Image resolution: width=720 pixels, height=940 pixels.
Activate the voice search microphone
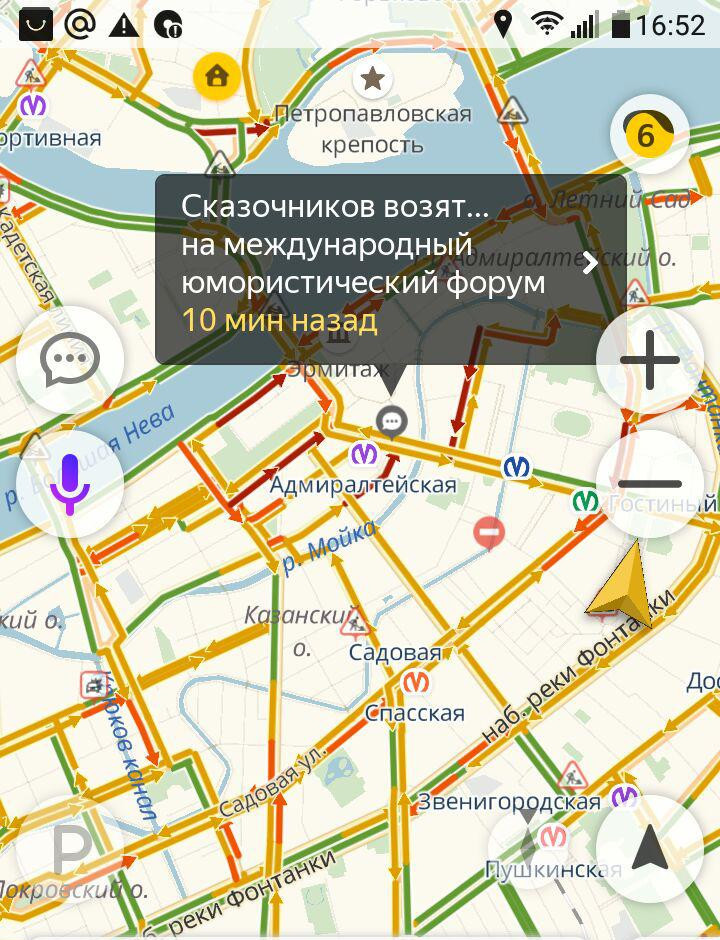69,484
